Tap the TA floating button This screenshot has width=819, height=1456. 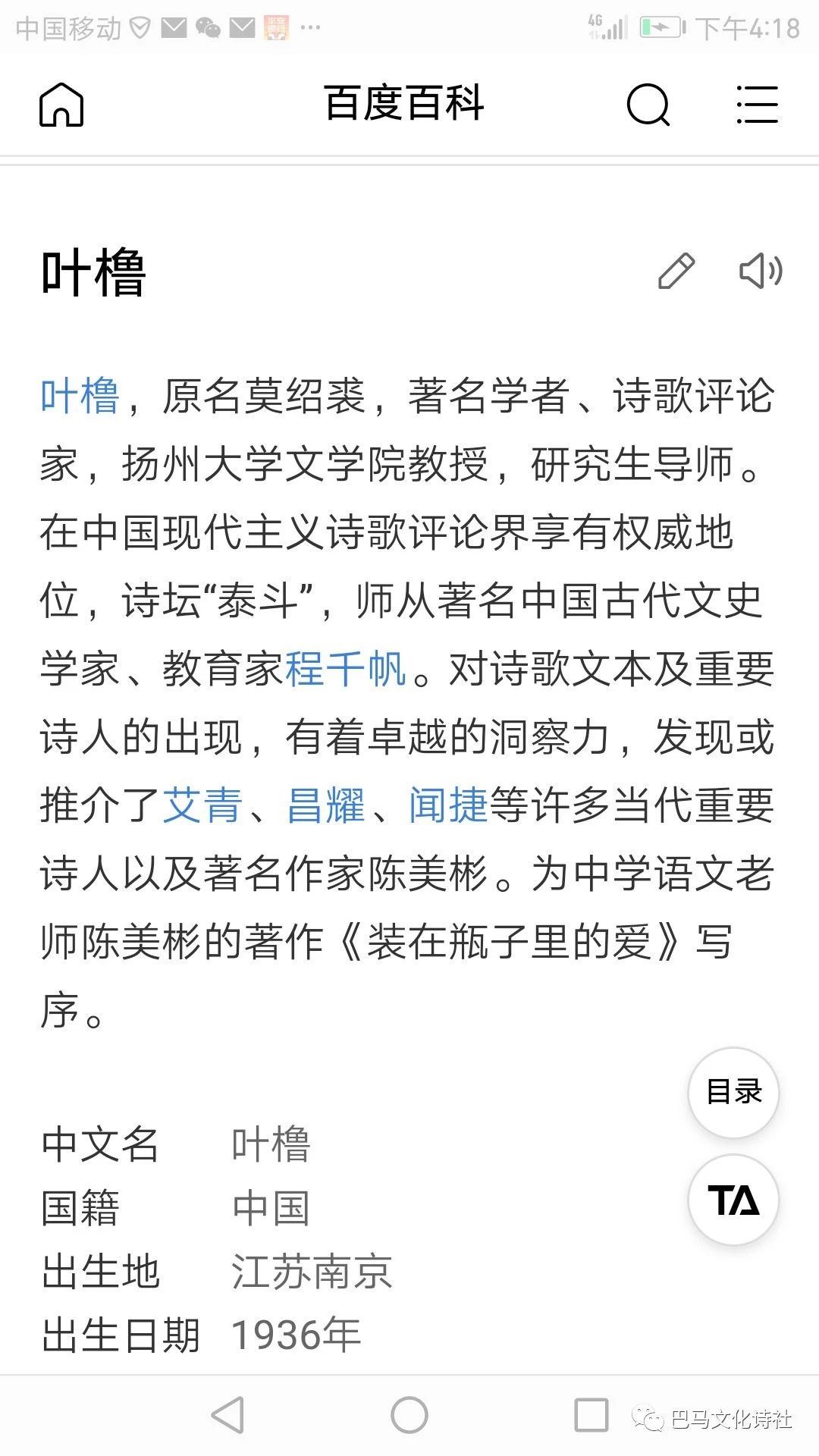click(733, 1200)
